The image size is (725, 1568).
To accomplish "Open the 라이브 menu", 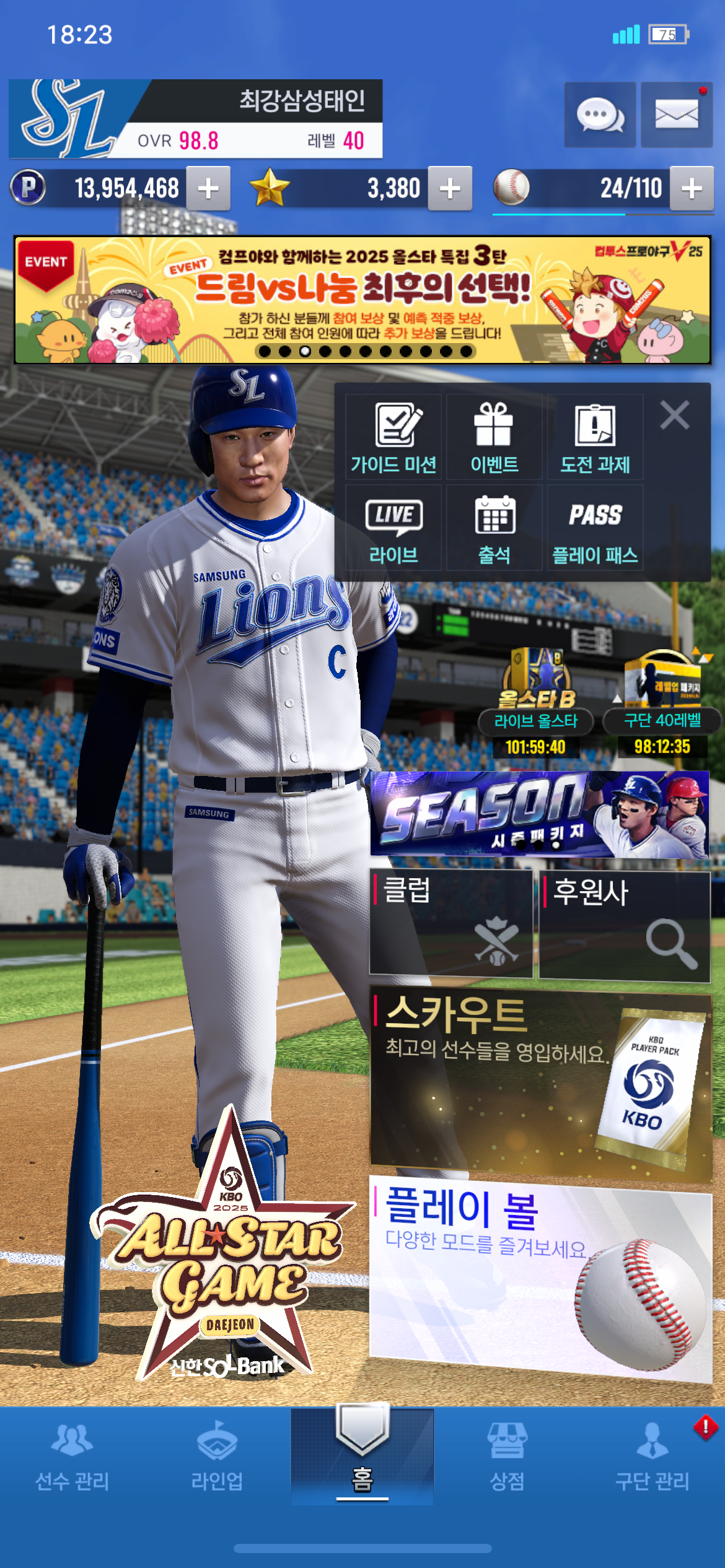I will coord(393,528).
